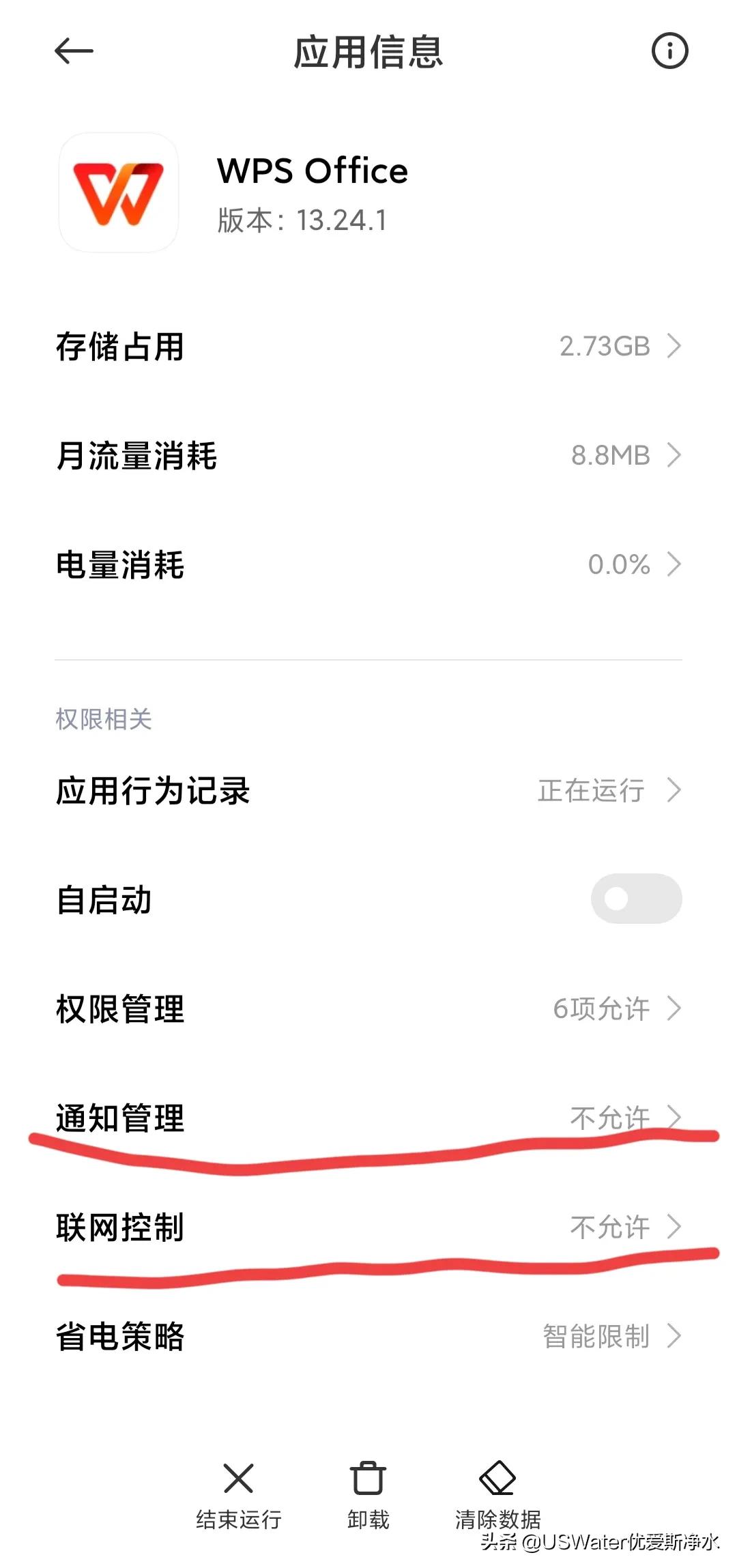Toggle the 自启动 autostart switch
This screenshot has width=737, height=1568.
click(x=636, y=899)
